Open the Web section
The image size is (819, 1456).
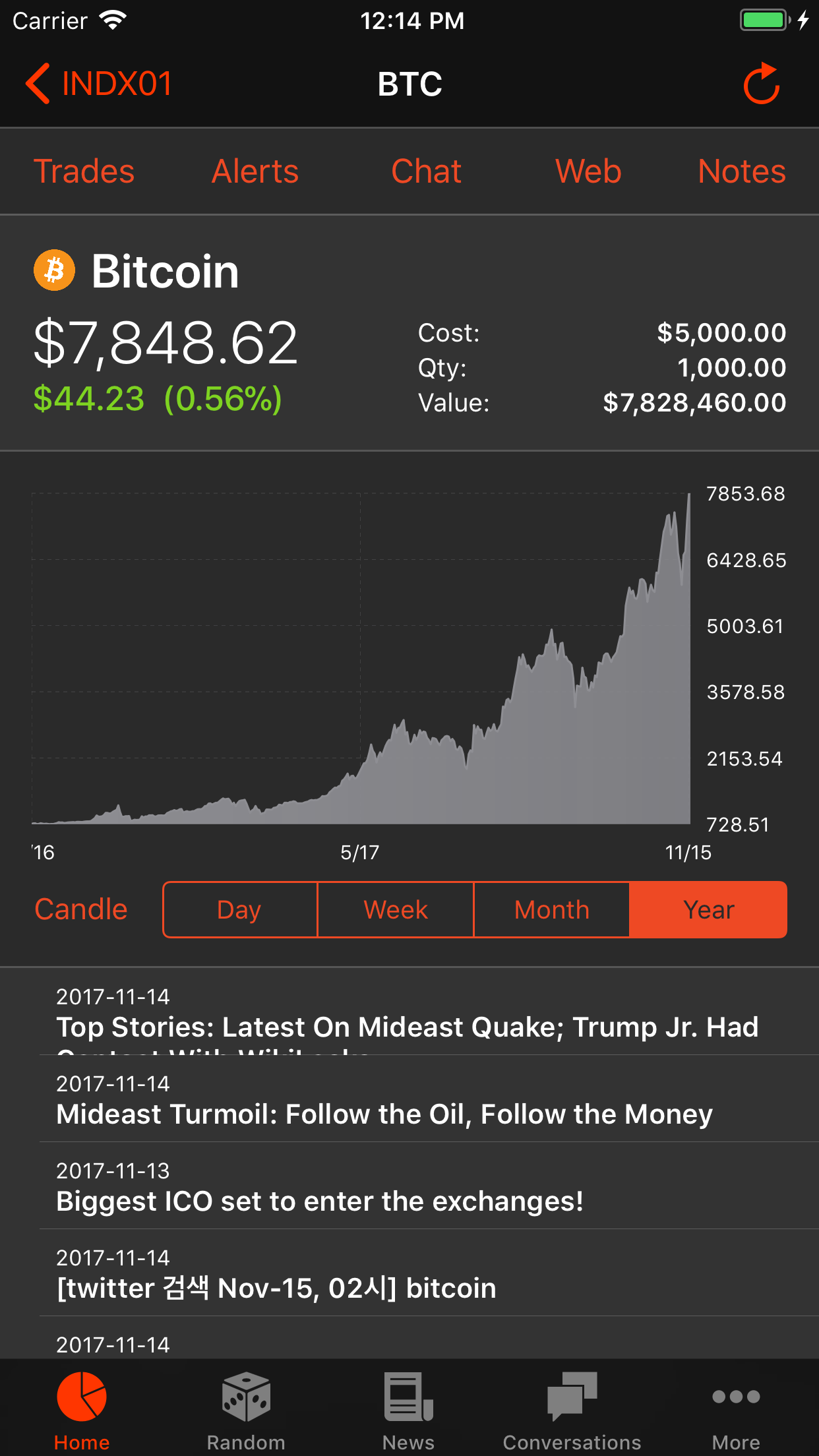click(x=588, y=171)
